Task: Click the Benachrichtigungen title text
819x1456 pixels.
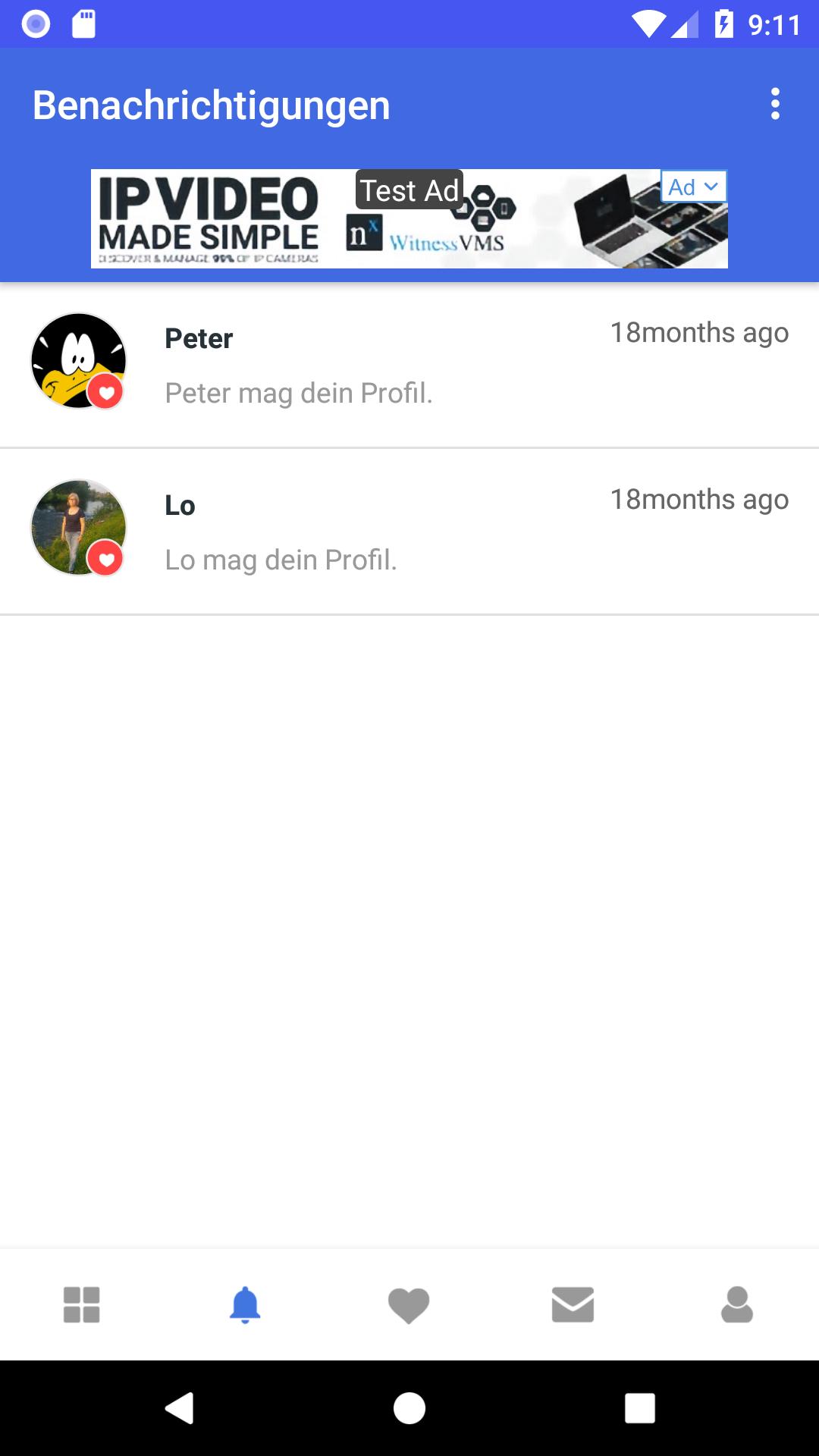Action: pos(211,105)
